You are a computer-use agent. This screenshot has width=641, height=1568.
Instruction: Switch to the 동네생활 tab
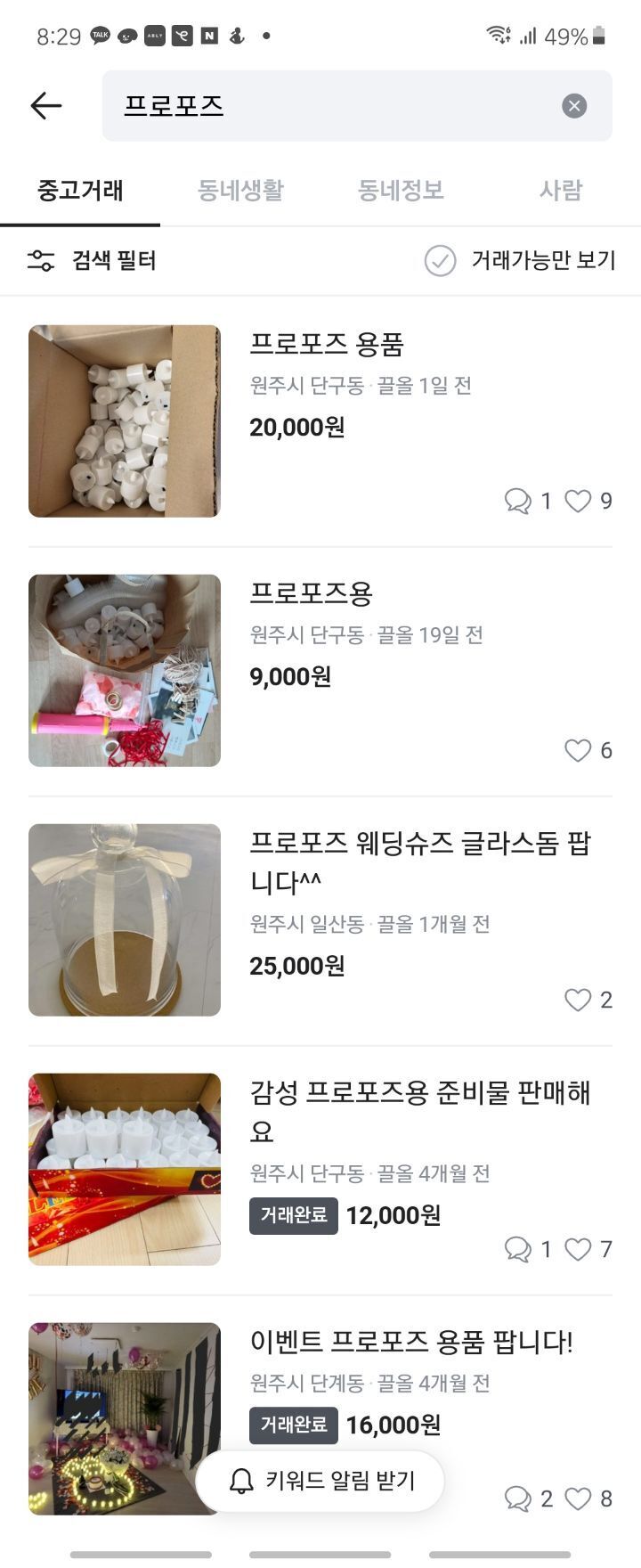coord(240,190)
